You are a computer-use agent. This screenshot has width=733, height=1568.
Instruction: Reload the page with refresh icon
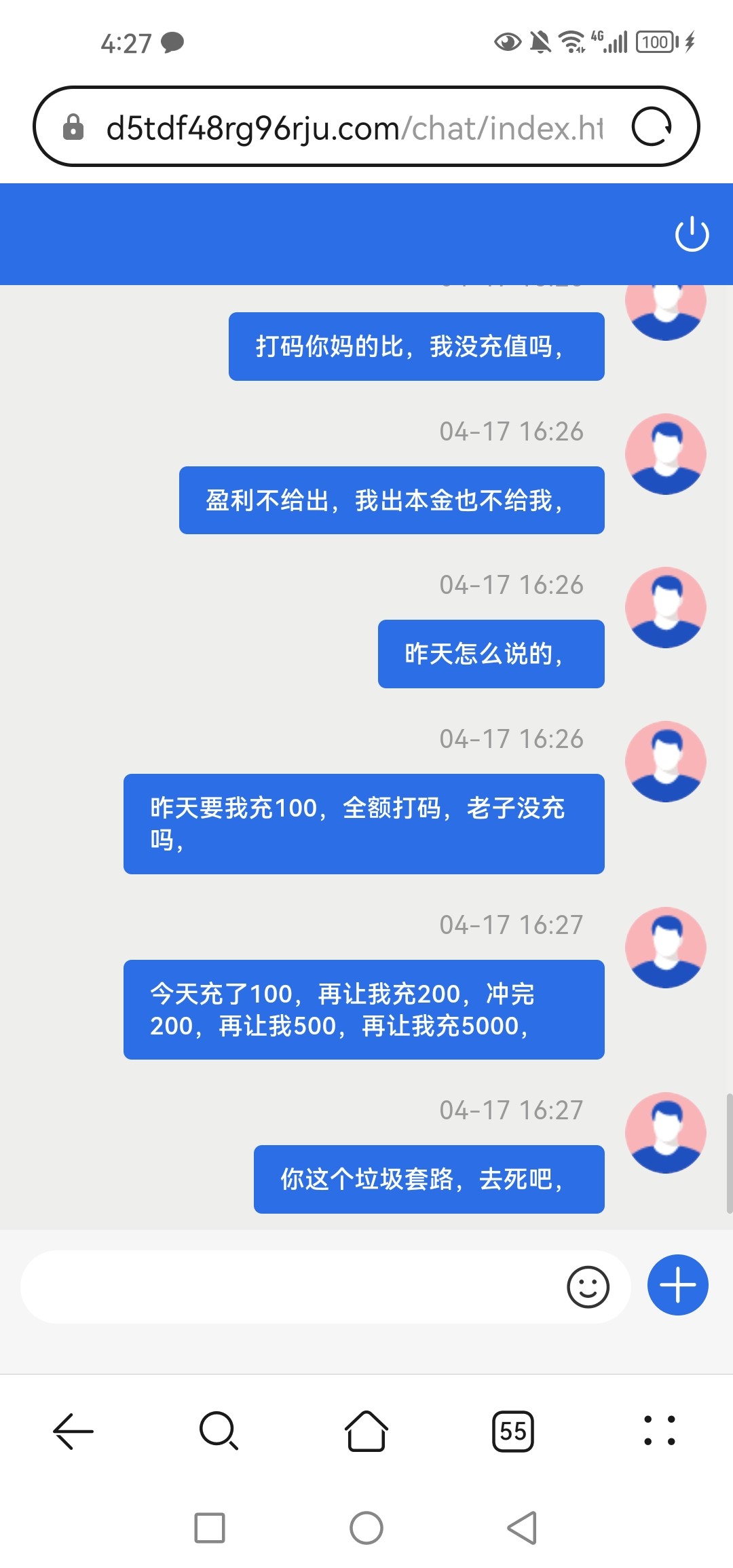tap(652, 127)
